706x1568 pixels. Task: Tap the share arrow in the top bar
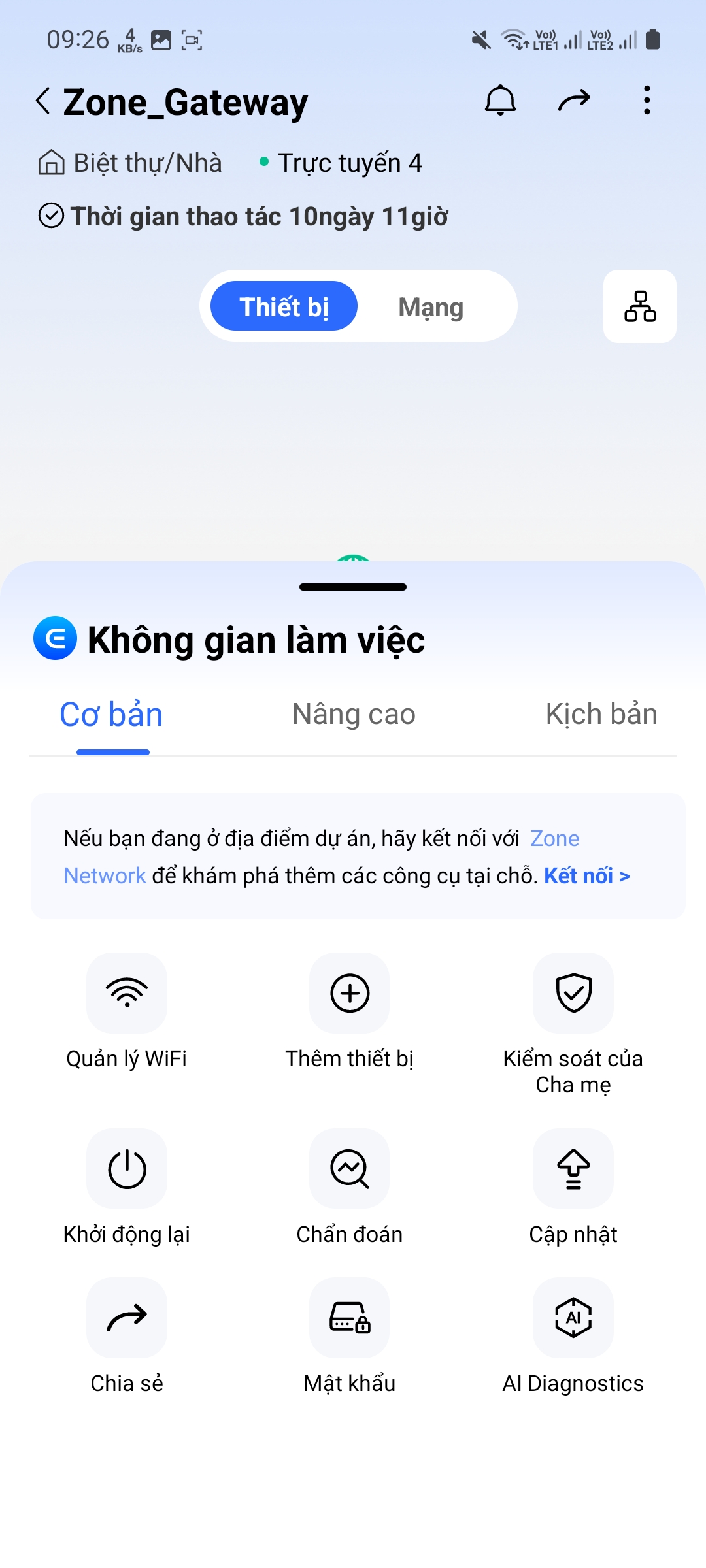coord(574,101)
